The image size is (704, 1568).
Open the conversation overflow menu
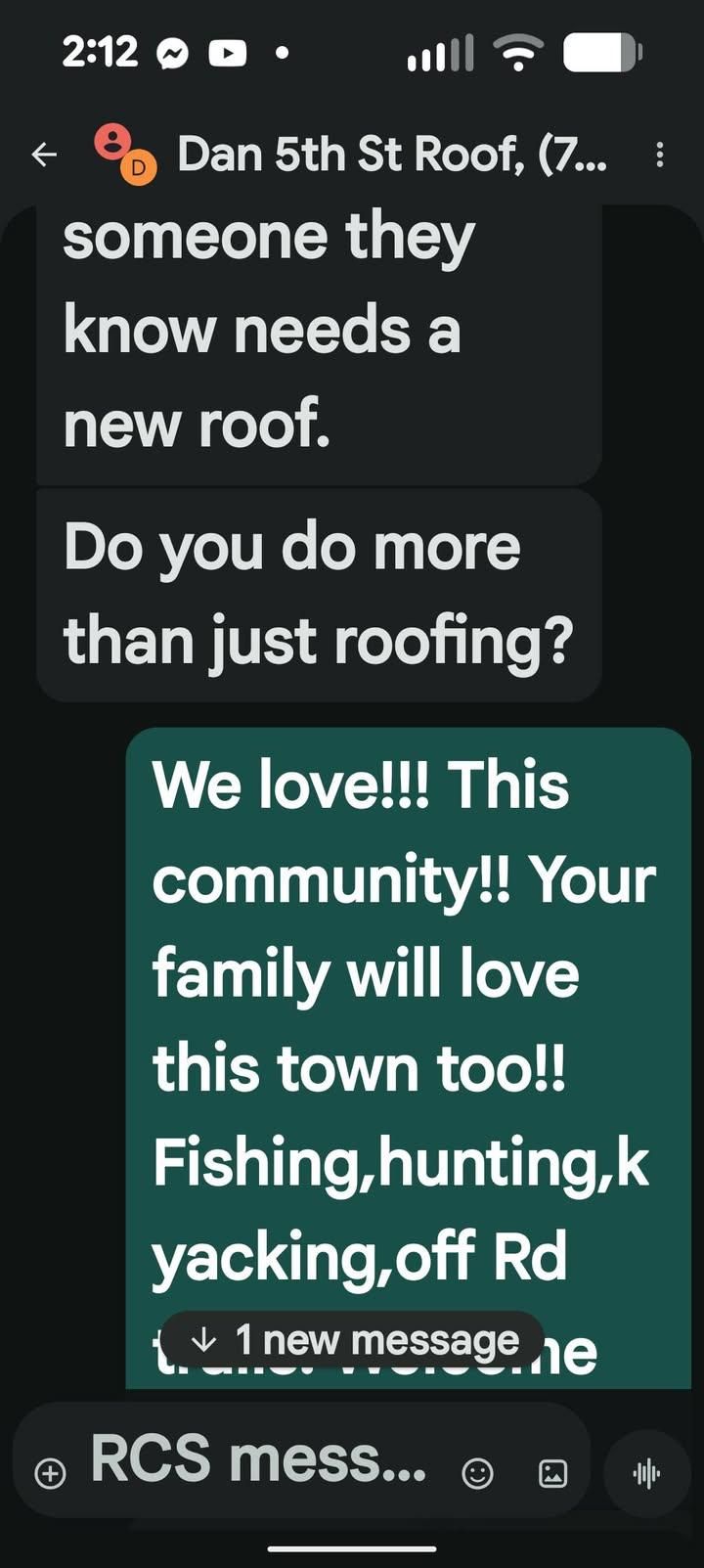[x=660, y=155]
